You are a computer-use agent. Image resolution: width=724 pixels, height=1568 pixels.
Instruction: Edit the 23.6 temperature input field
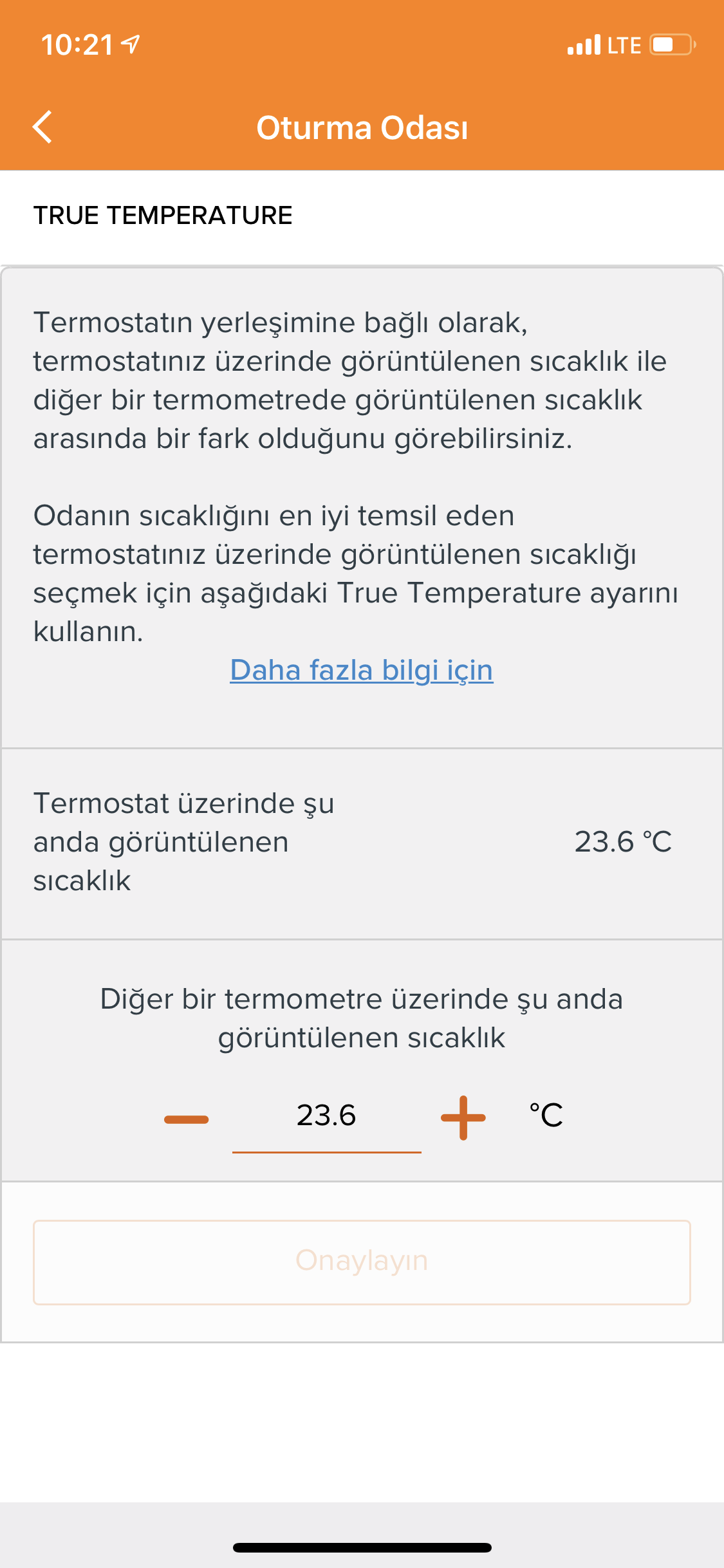(326, 1117)
